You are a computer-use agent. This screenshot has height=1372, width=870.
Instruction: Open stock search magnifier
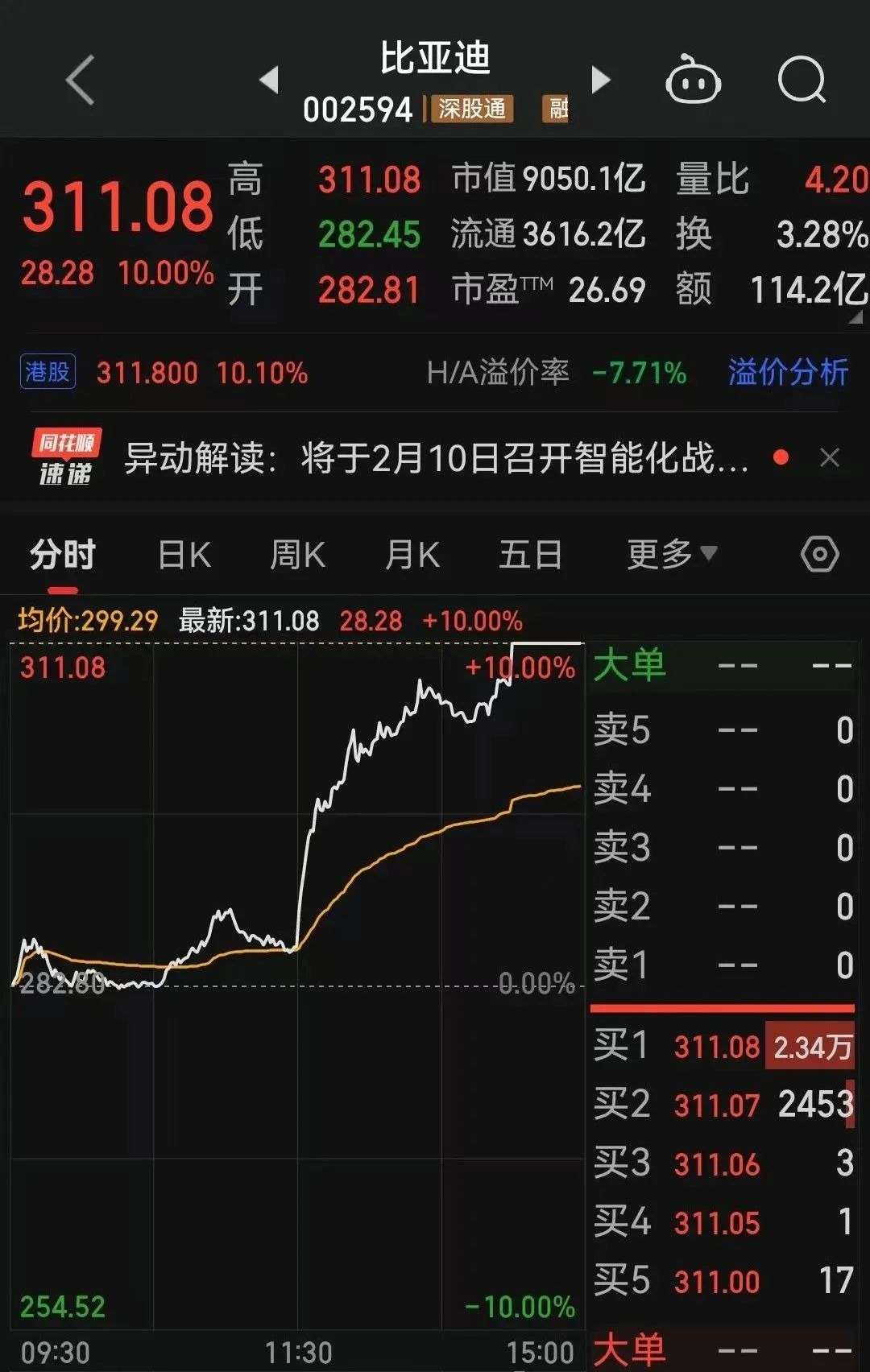tap(802, 81)
